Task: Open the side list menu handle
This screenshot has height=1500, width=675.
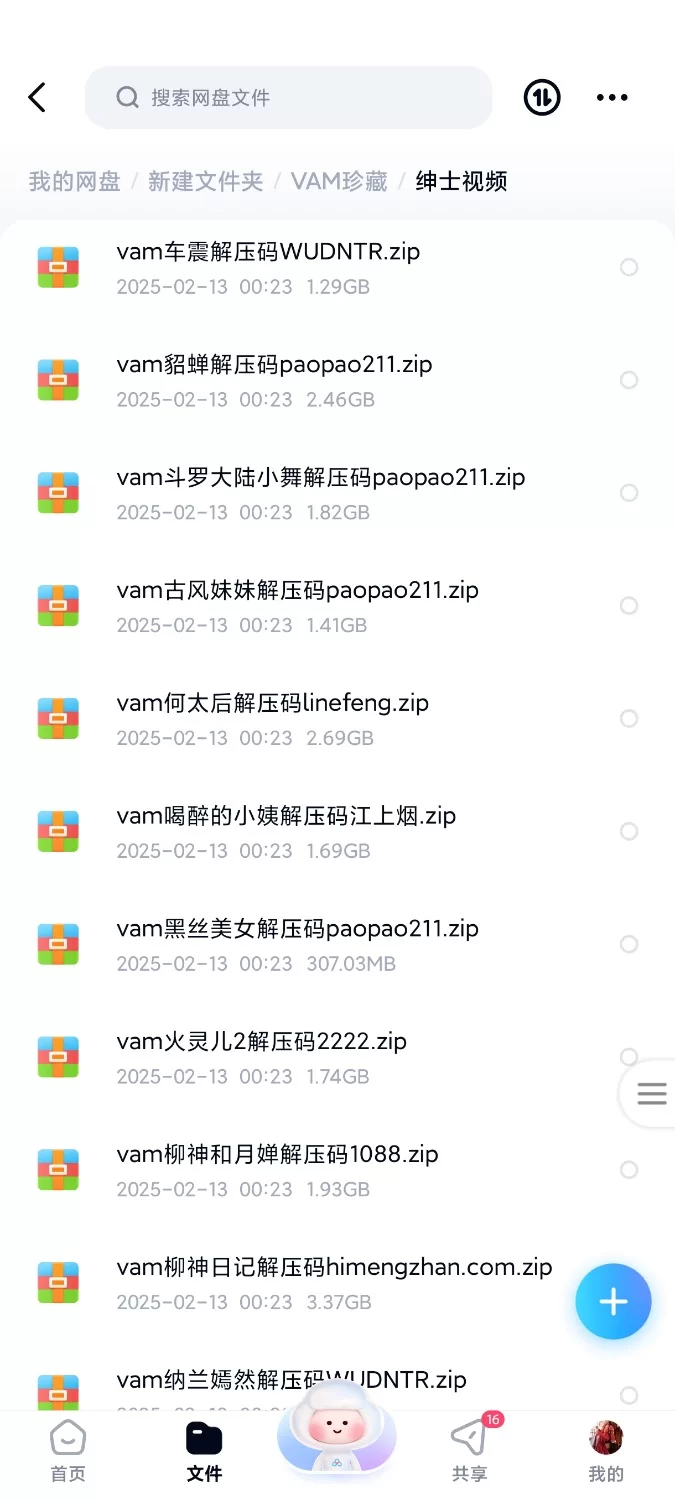Action: click(x=651, y=1093)
